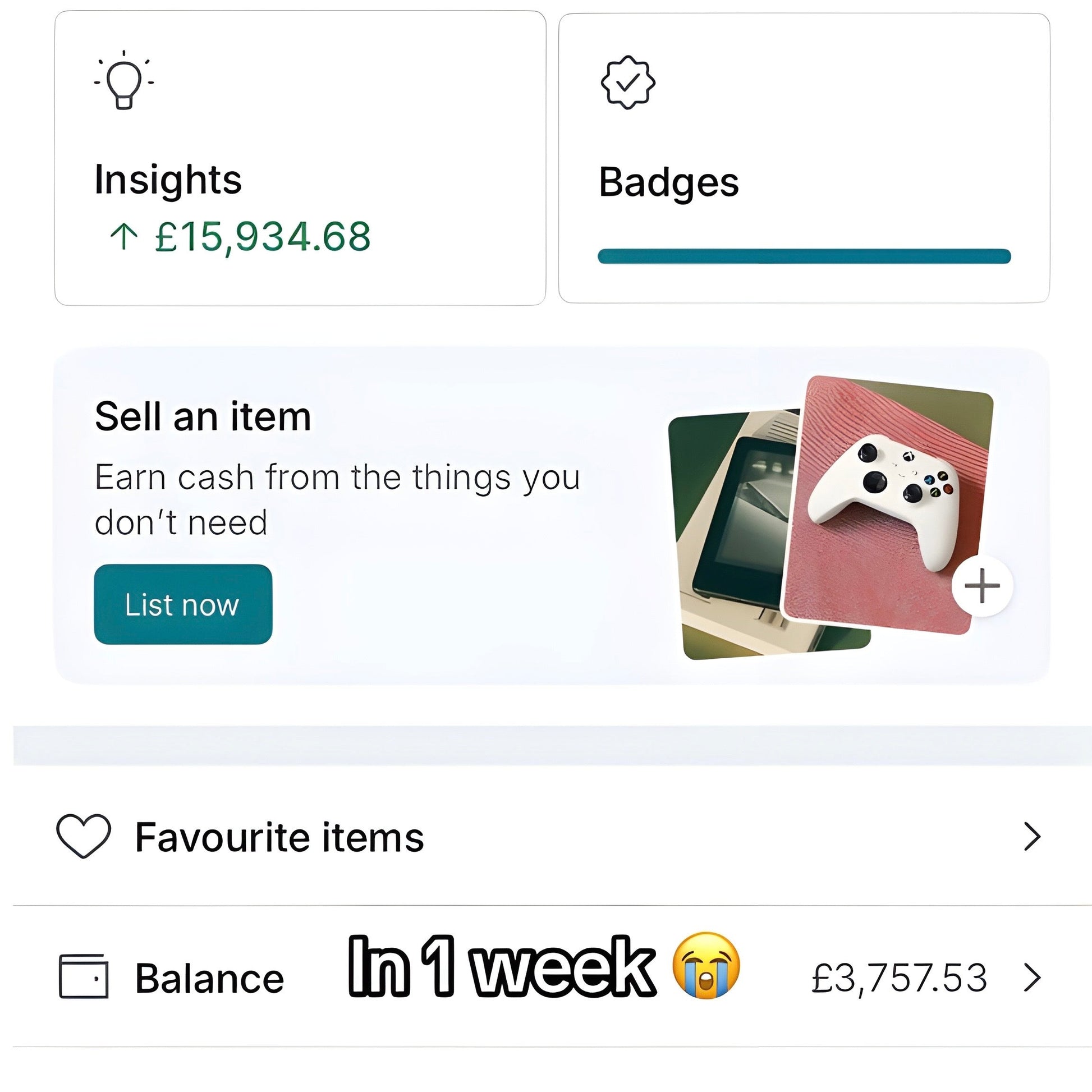
Task: Open the Badges card
Action: (x=804, y=158)
